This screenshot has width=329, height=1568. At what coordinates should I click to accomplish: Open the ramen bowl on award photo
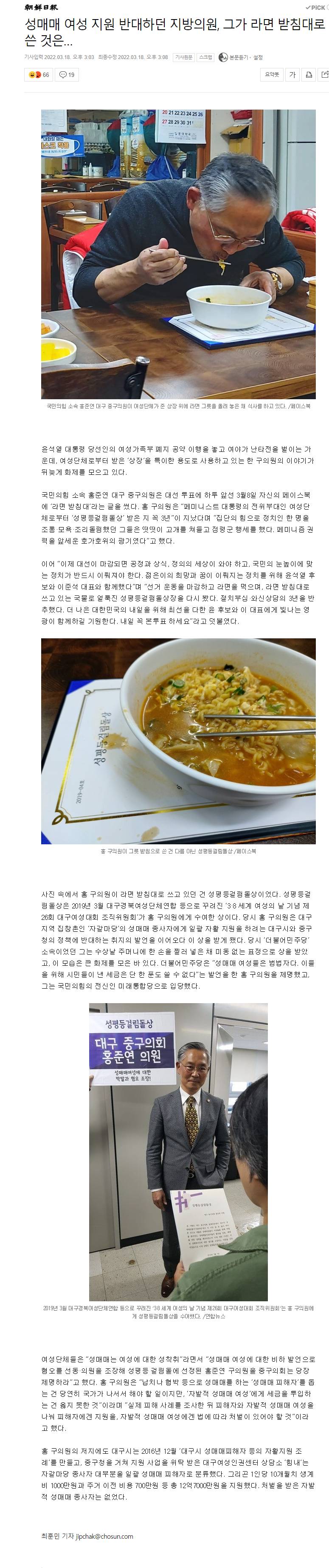[178, 741]
